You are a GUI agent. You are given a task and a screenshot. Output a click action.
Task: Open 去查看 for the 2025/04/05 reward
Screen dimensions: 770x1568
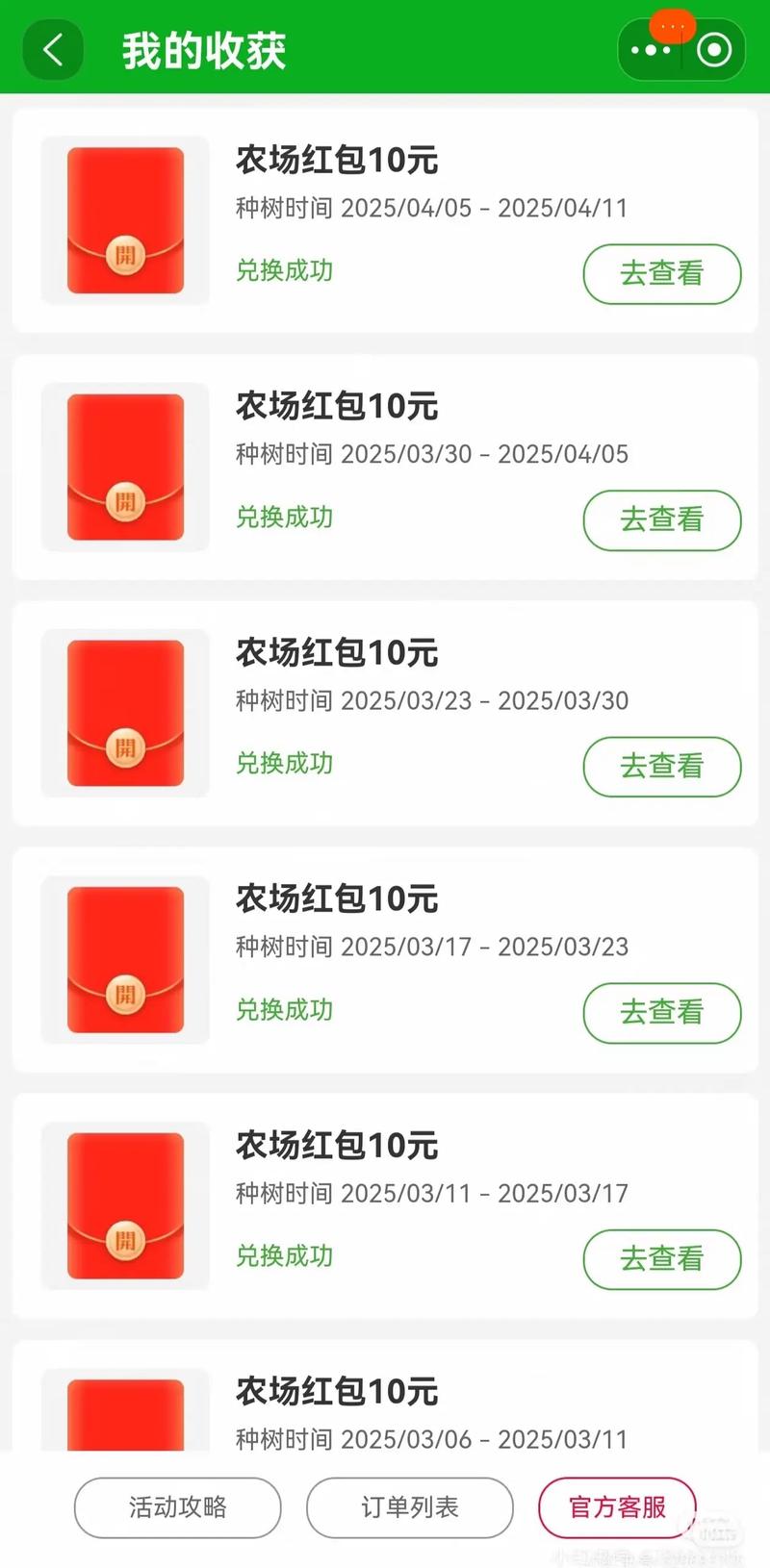tap(661, 274)
